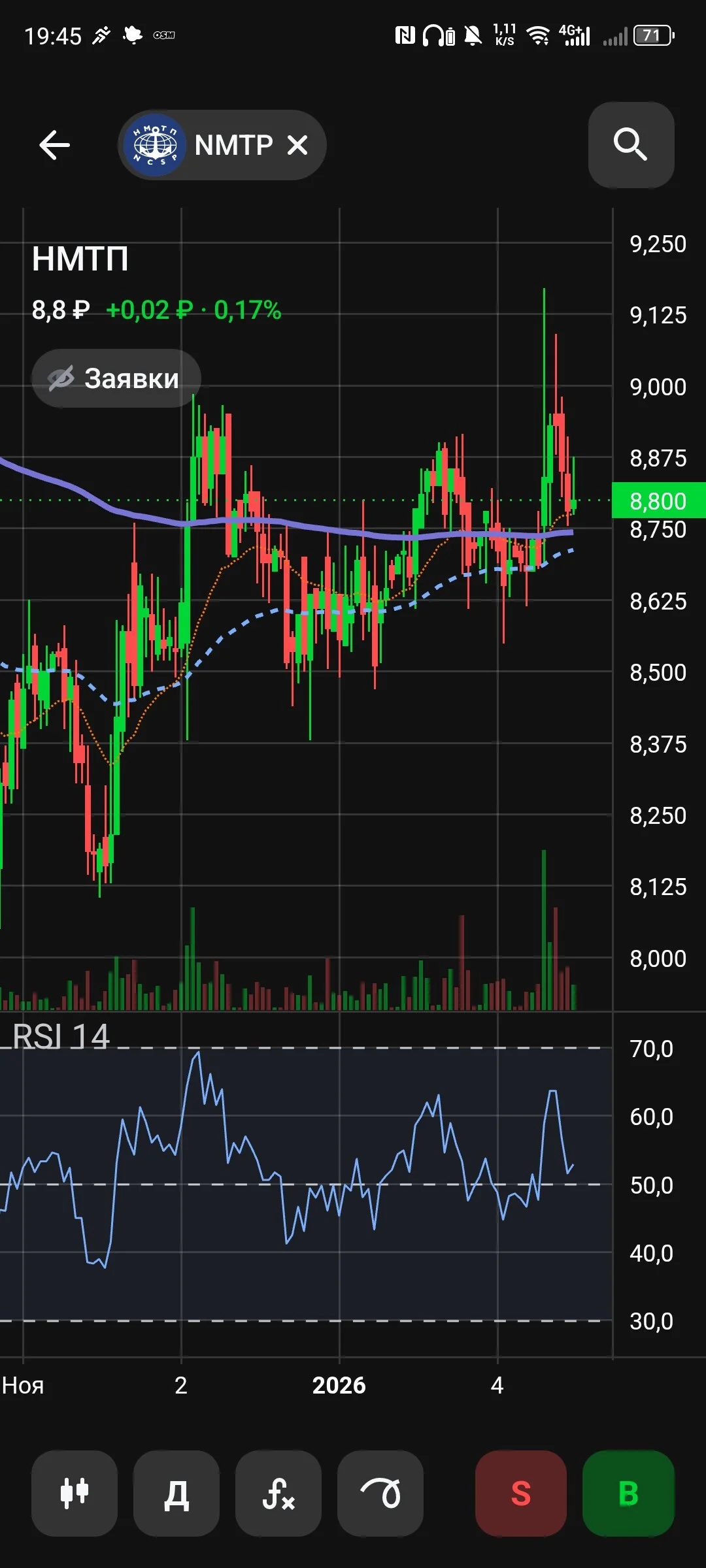The height and width of the screenshot is (1568, 706).
Task: Tap the red S sell button
Action: pyautogui.click(x=521, y=1494)
